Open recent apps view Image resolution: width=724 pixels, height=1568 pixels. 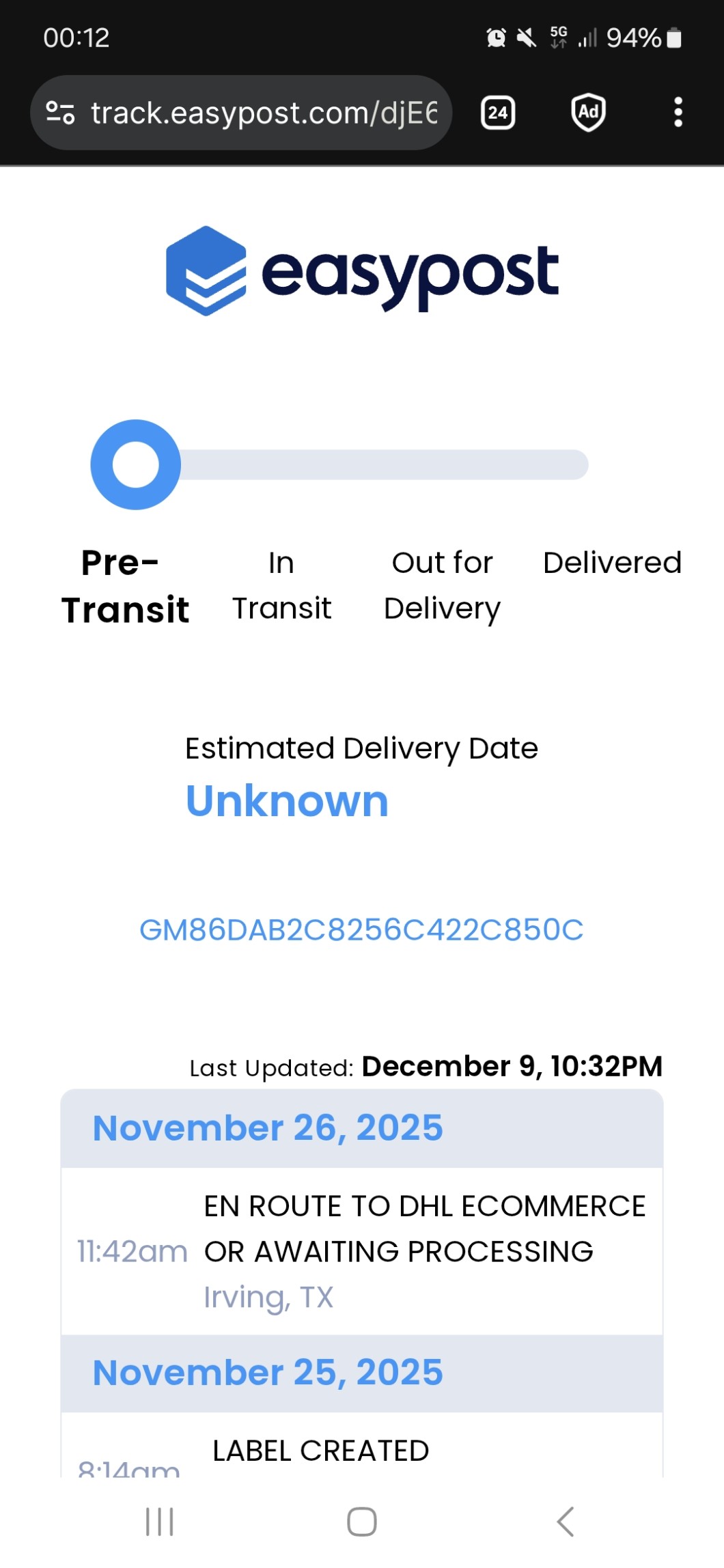tap(160, 1522)
